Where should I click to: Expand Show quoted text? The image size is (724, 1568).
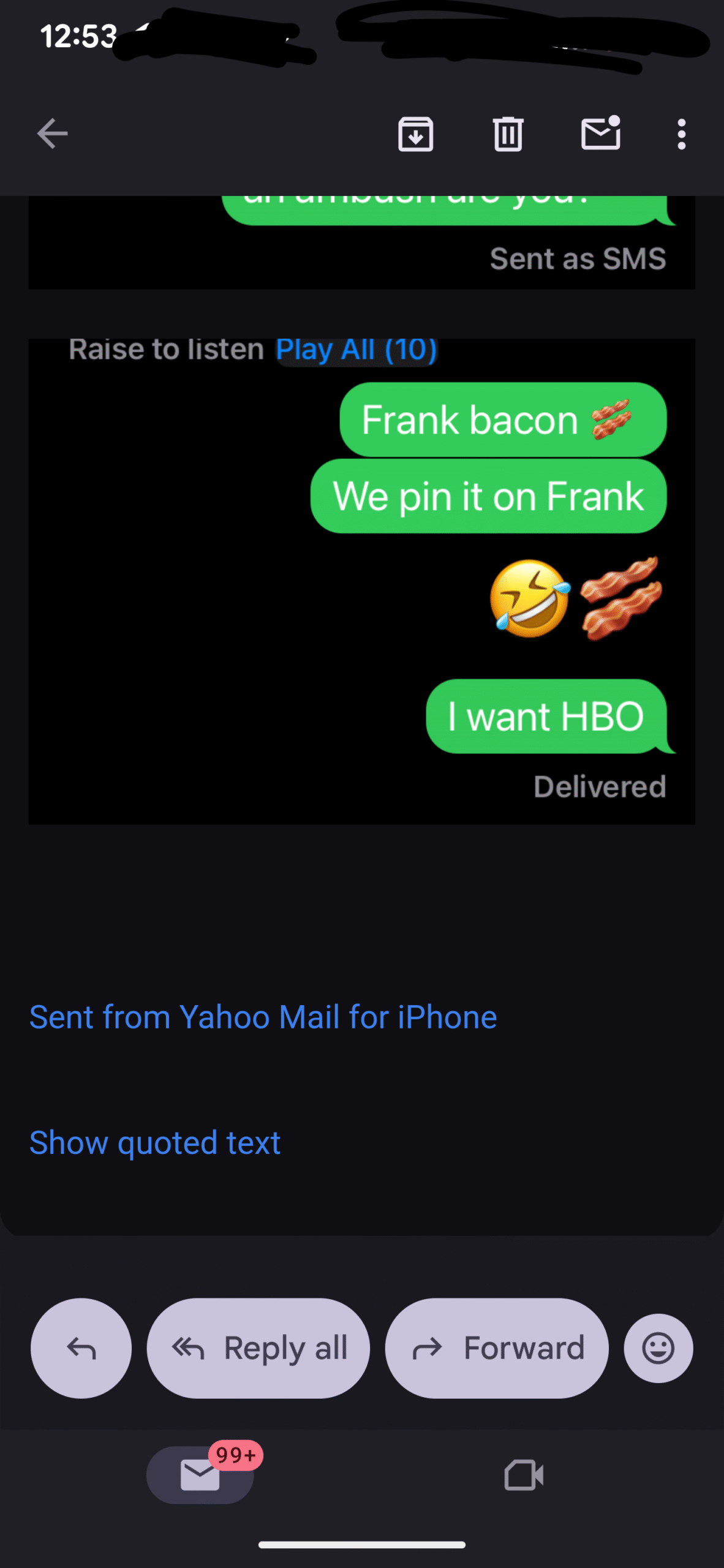(155, 1143)
